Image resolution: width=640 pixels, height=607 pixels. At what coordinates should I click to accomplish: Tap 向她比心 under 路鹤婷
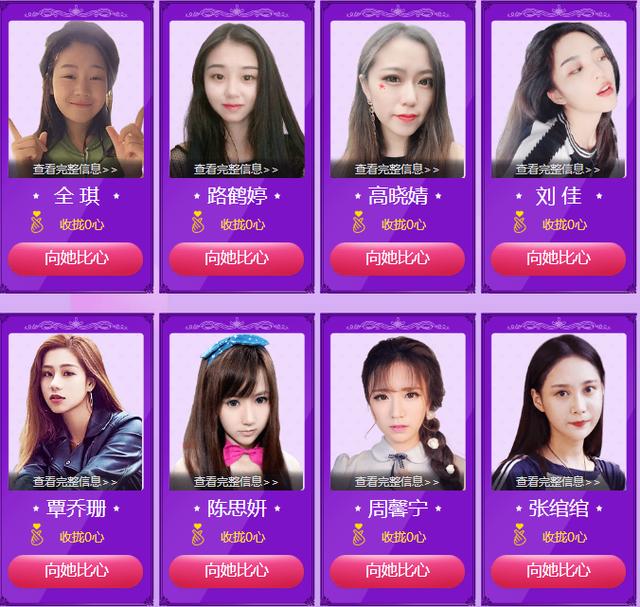click(236, 258)
